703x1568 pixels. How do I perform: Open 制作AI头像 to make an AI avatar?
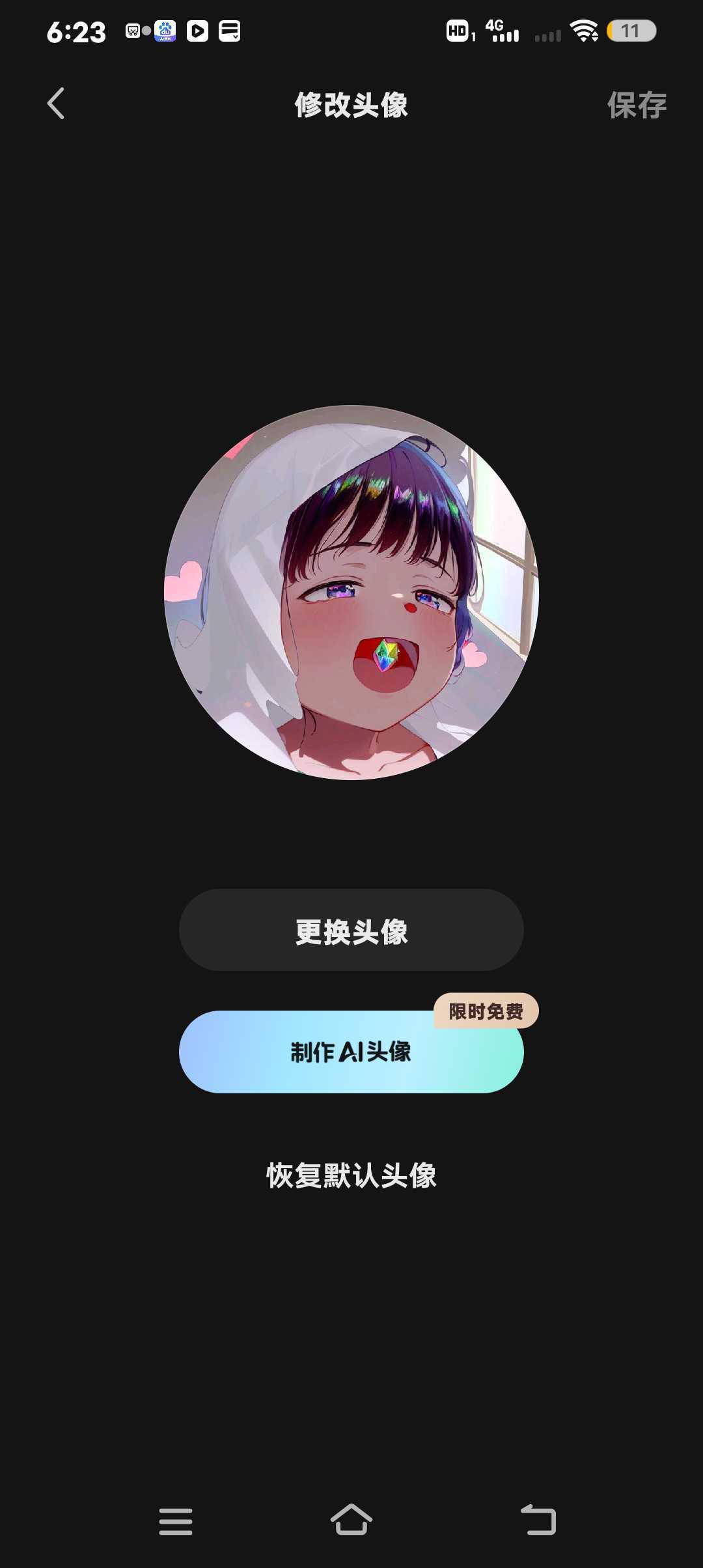pyautogui.click(x=351, y=1052)
